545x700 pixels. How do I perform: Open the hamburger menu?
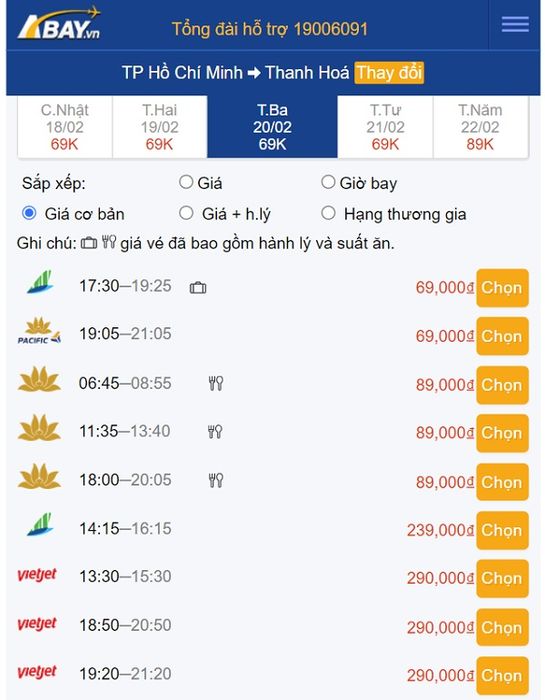[515, 24]
